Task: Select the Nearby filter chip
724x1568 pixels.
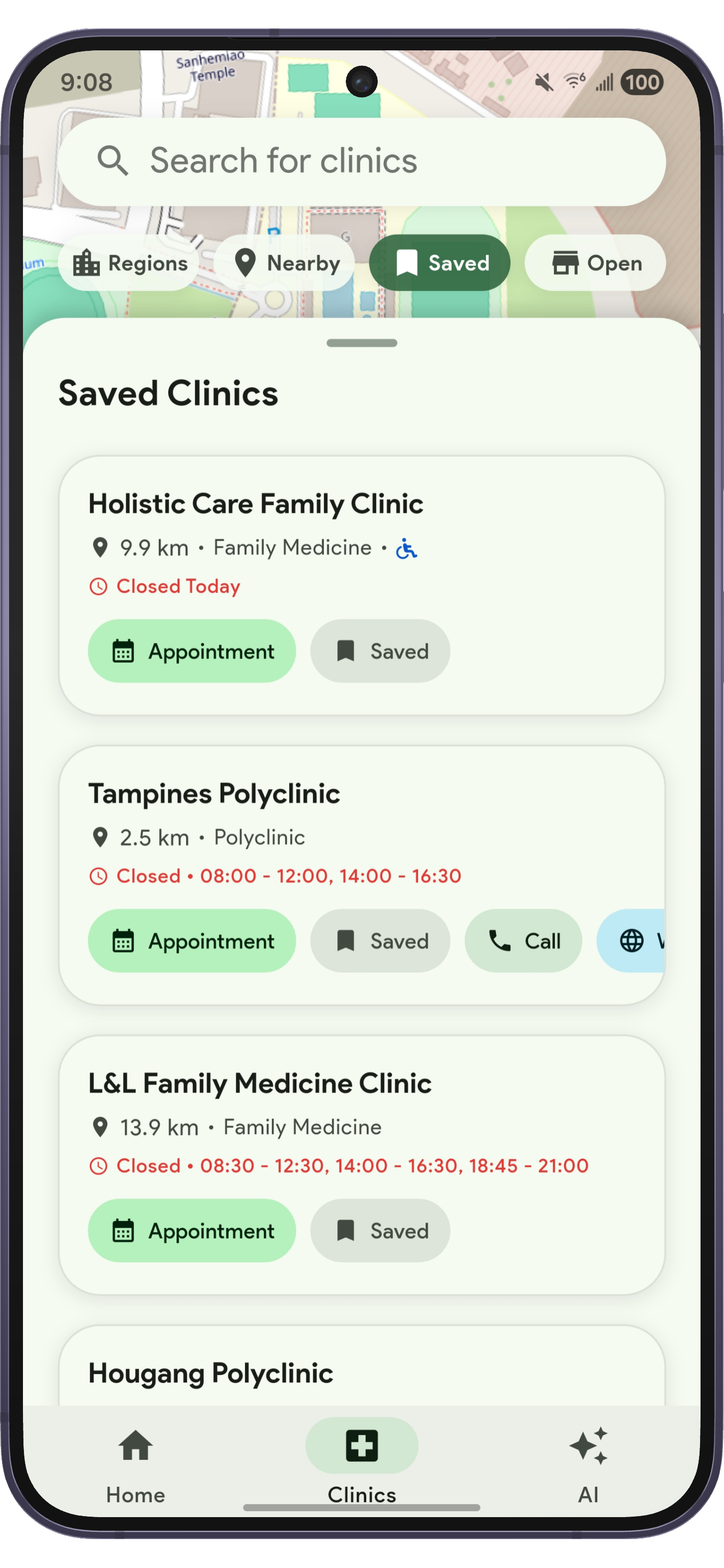Action: click(x=284, y=263)
